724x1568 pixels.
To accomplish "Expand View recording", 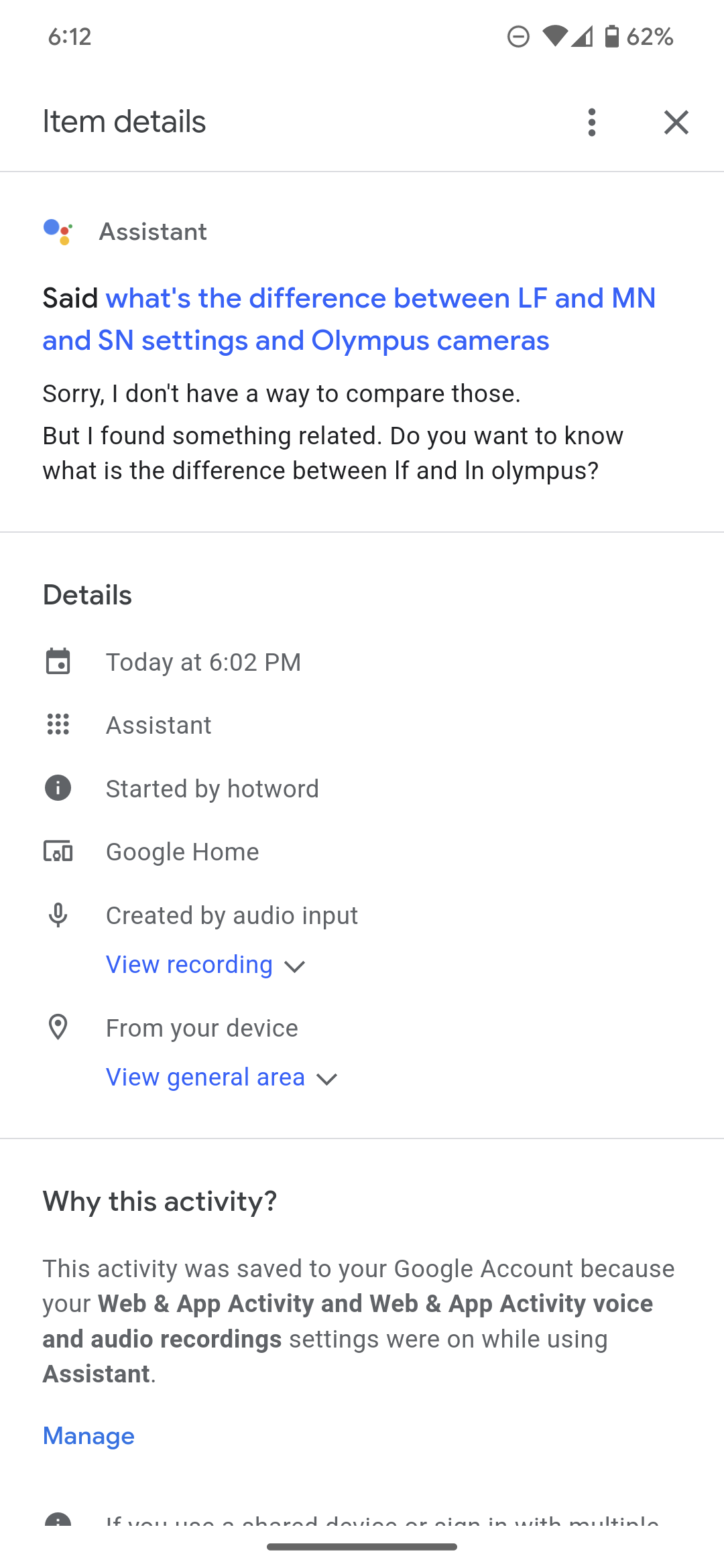I will [205, 965].
